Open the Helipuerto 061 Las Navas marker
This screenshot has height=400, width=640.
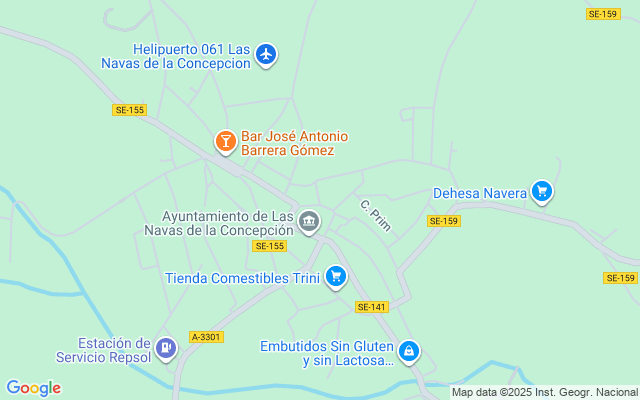pos(265,54)
